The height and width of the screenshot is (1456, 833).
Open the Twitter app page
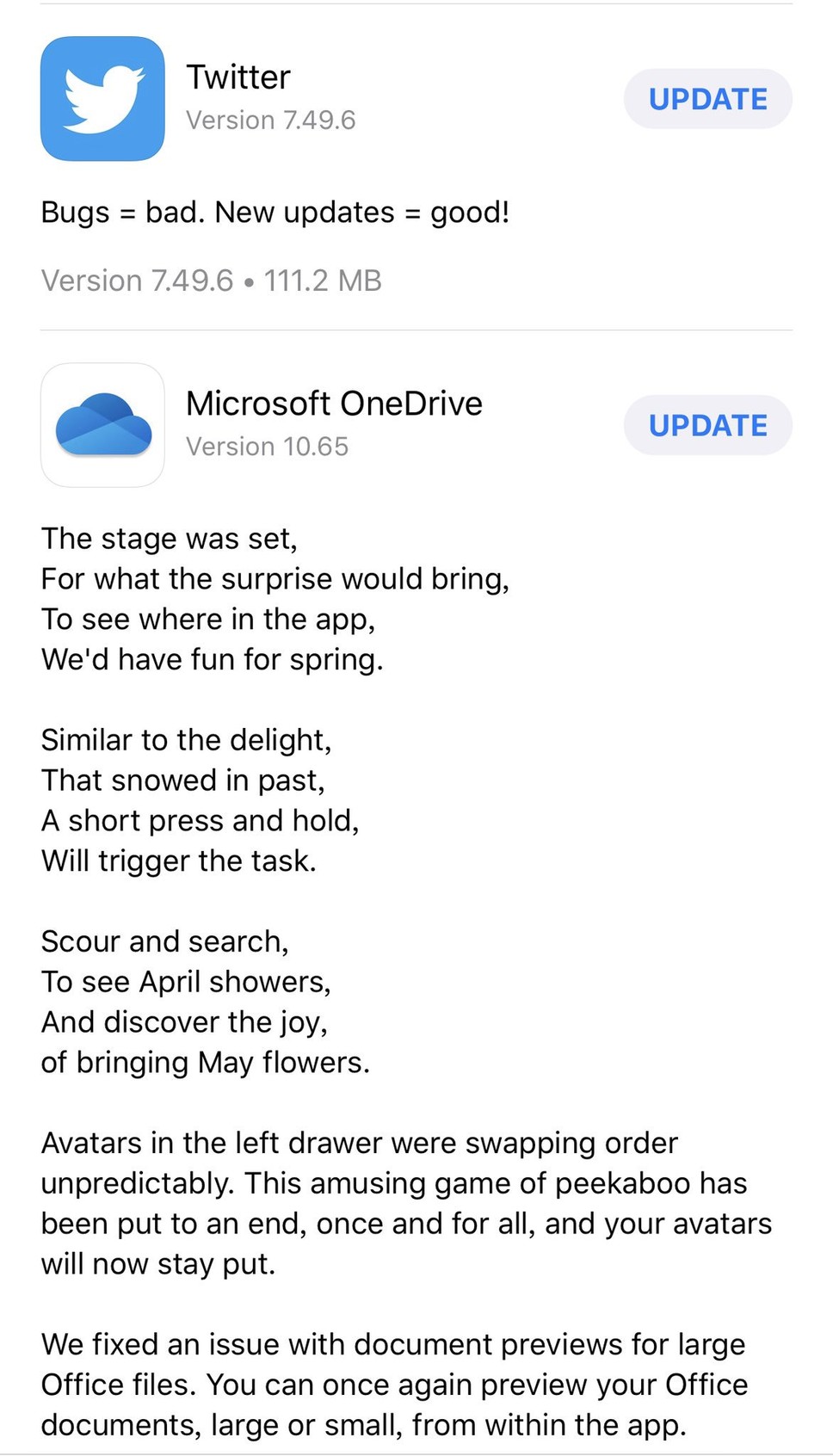(x=102, y=99)
